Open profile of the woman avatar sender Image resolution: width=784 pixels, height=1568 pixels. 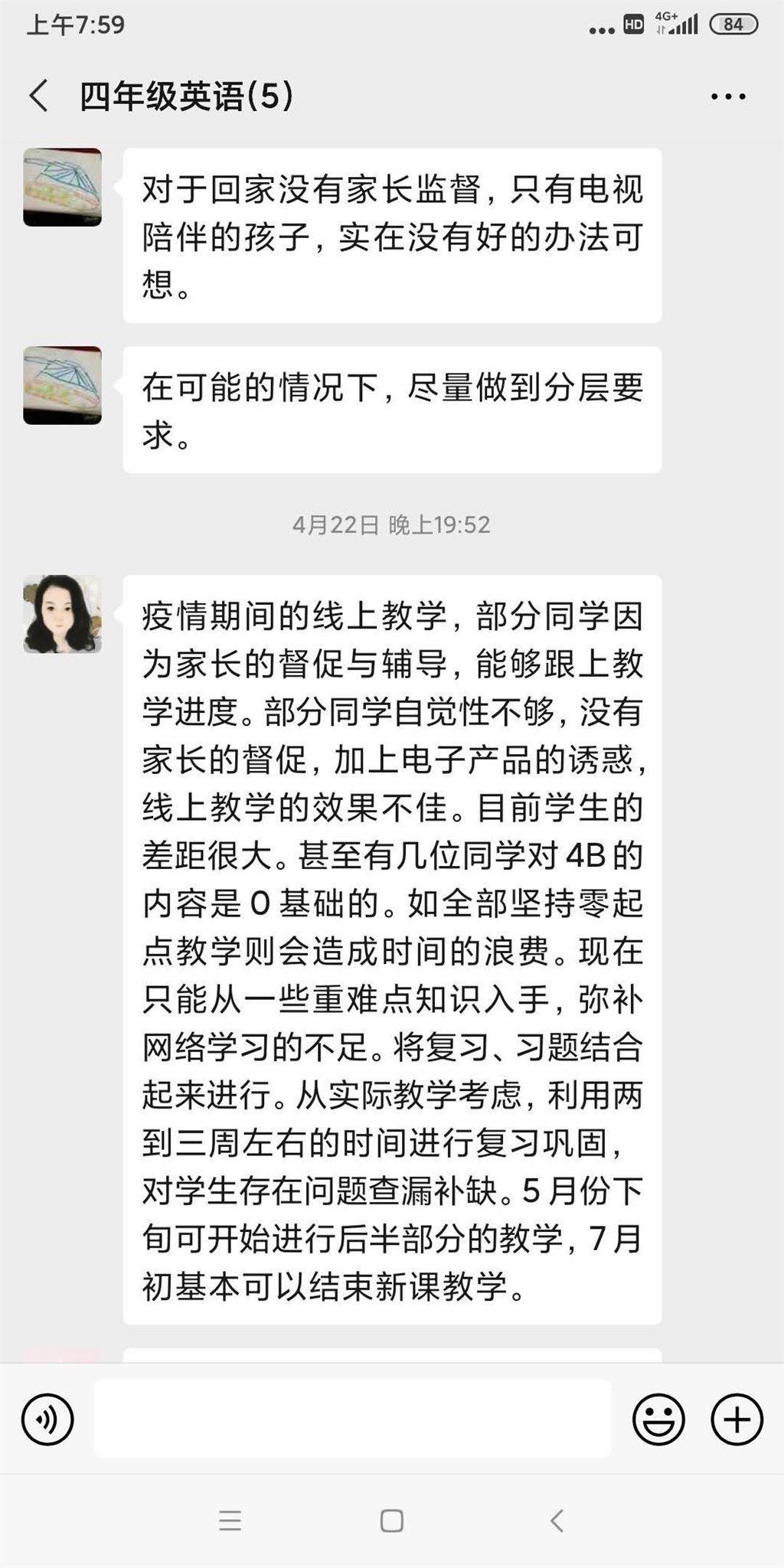tap(62, 614)
